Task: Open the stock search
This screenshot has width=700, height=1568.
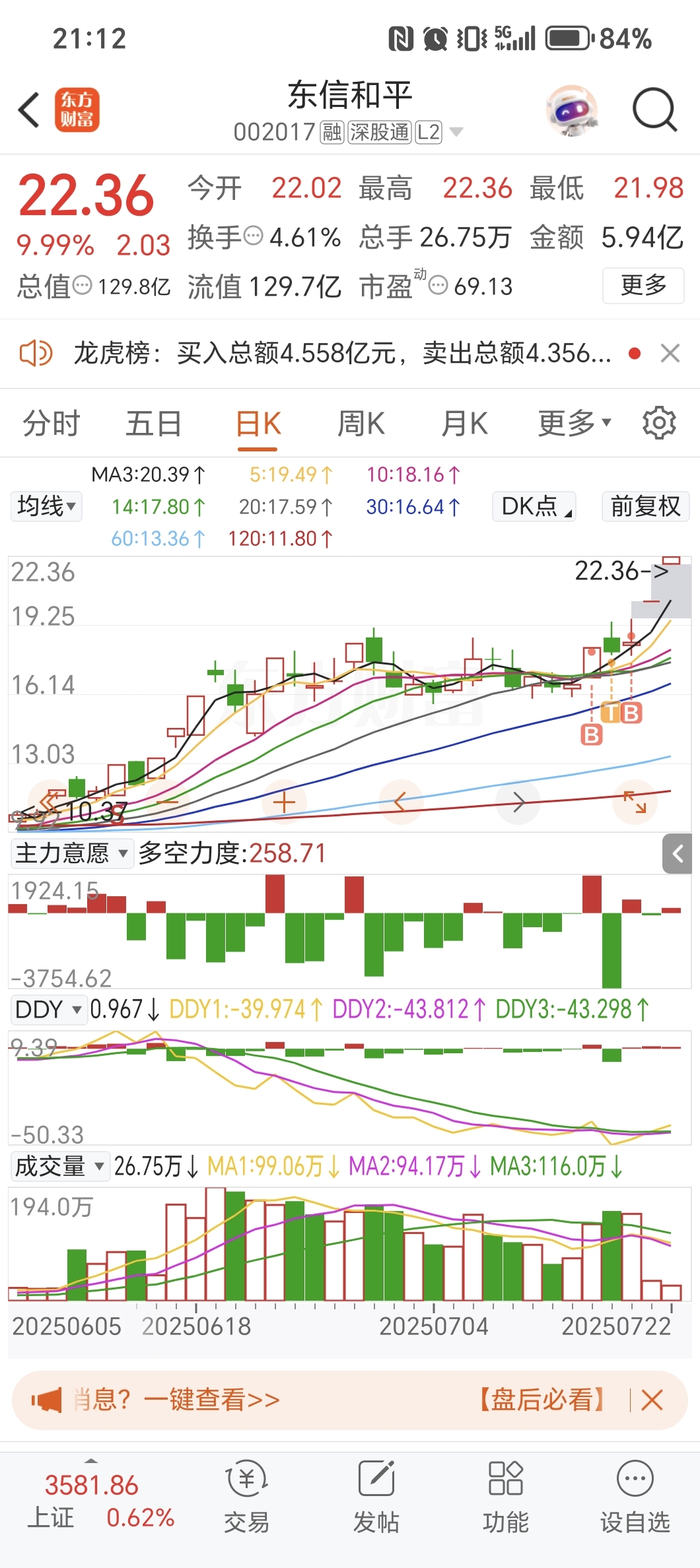Action: (654, 110)
